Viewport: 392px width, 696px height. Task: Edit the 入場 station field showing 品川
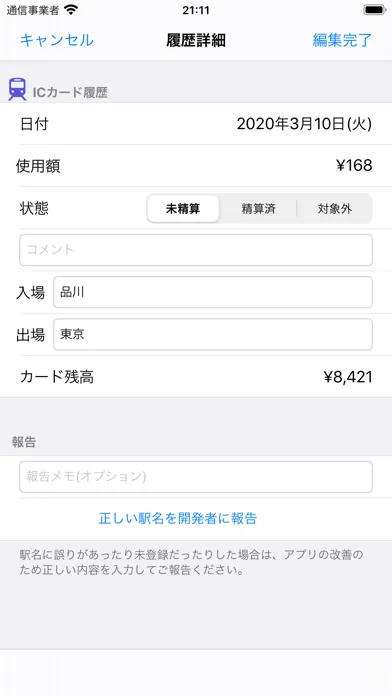pyautogui.click(x=213, y=292)
